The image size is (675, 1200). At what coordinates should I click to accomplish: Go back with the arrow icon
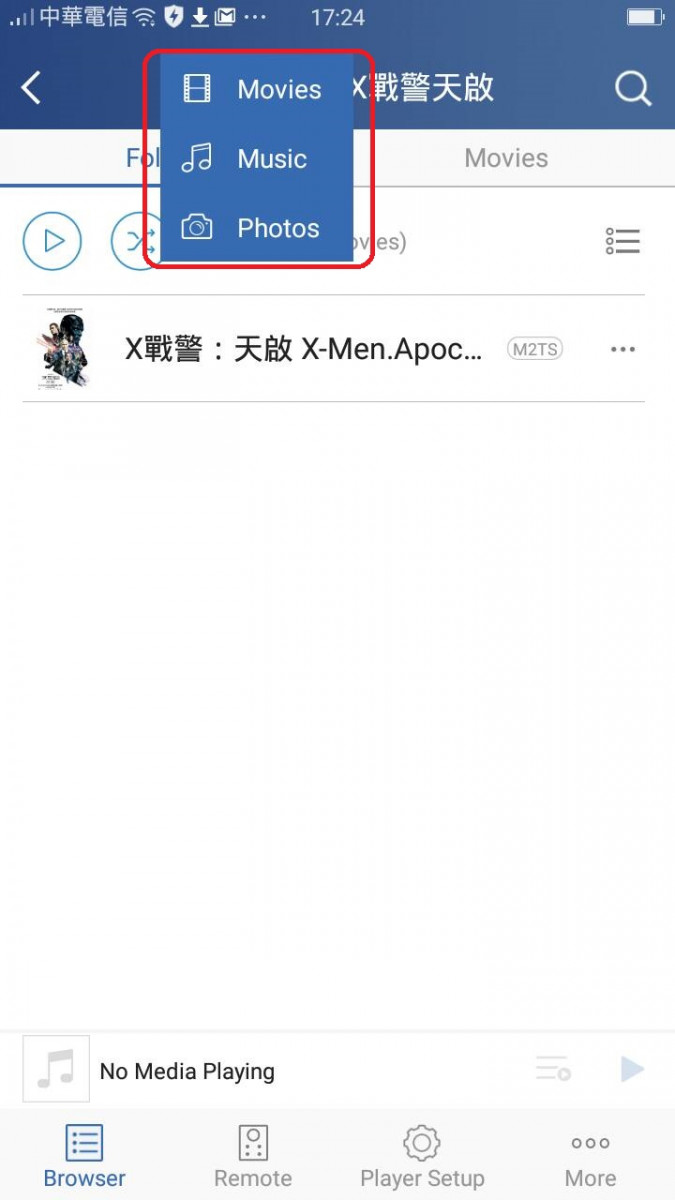coord(32,88)
